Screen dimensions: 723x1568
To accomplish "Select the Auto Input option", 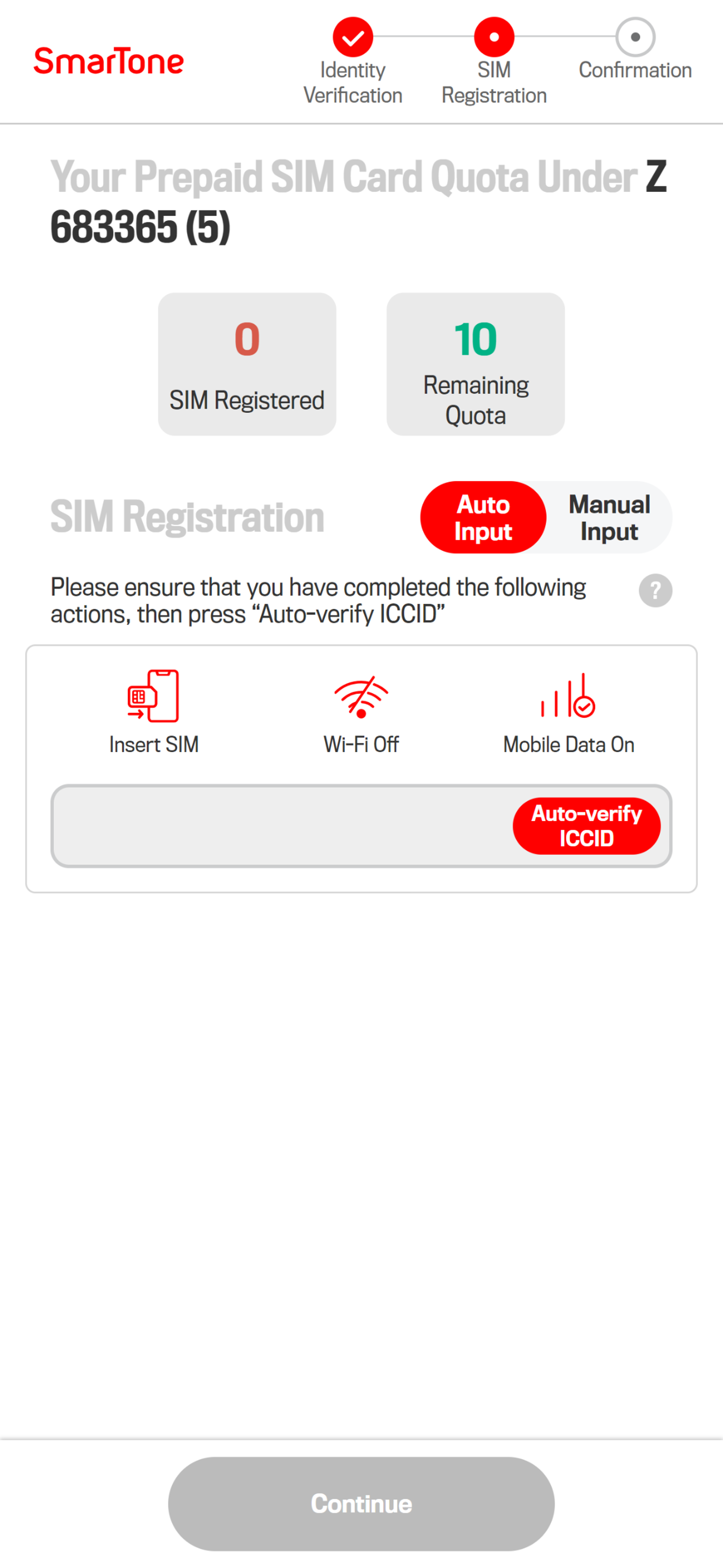I will tap(483, 517).
